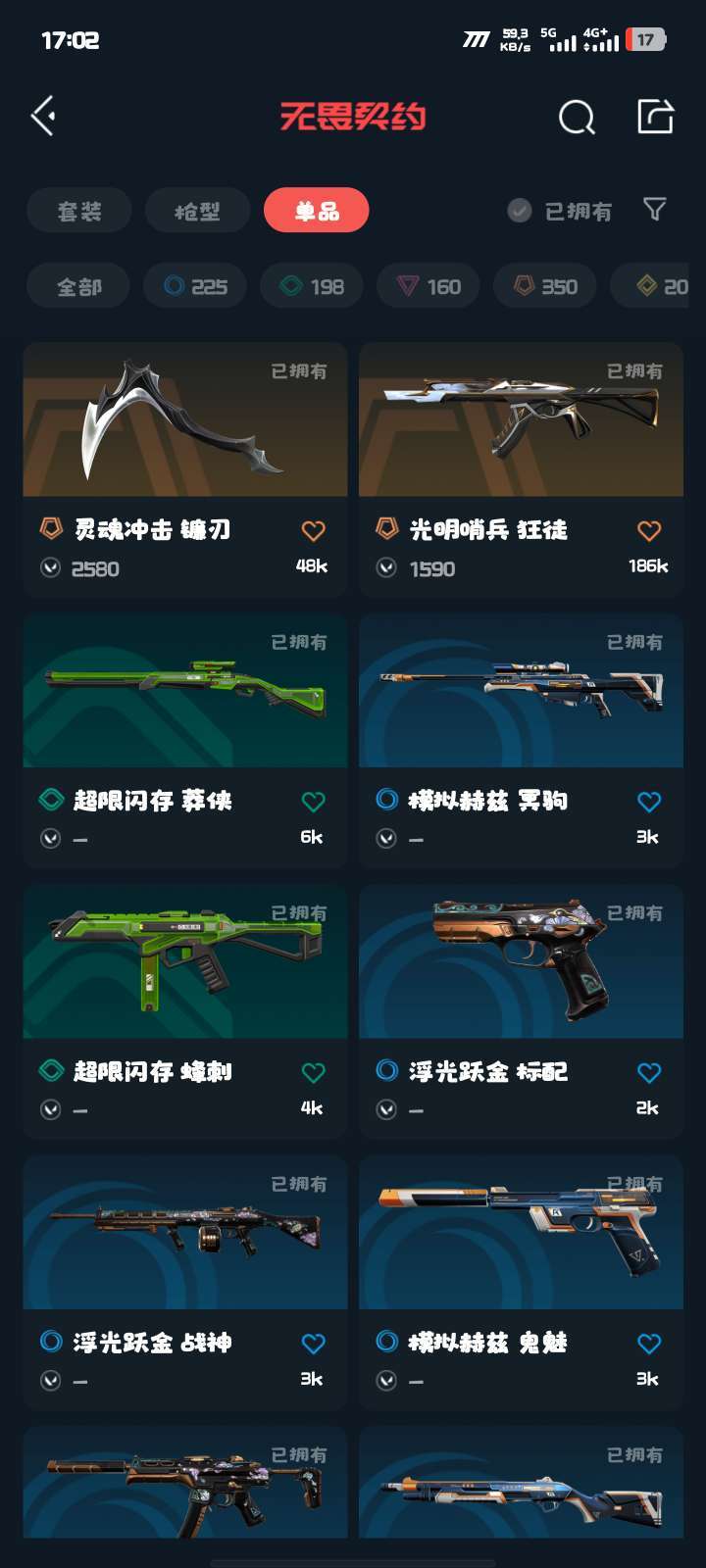Viewport: 706px width, 1568px height.
Task: Favorite the 灵魂冲击 镰刃 item
Action: pos(312,529)
